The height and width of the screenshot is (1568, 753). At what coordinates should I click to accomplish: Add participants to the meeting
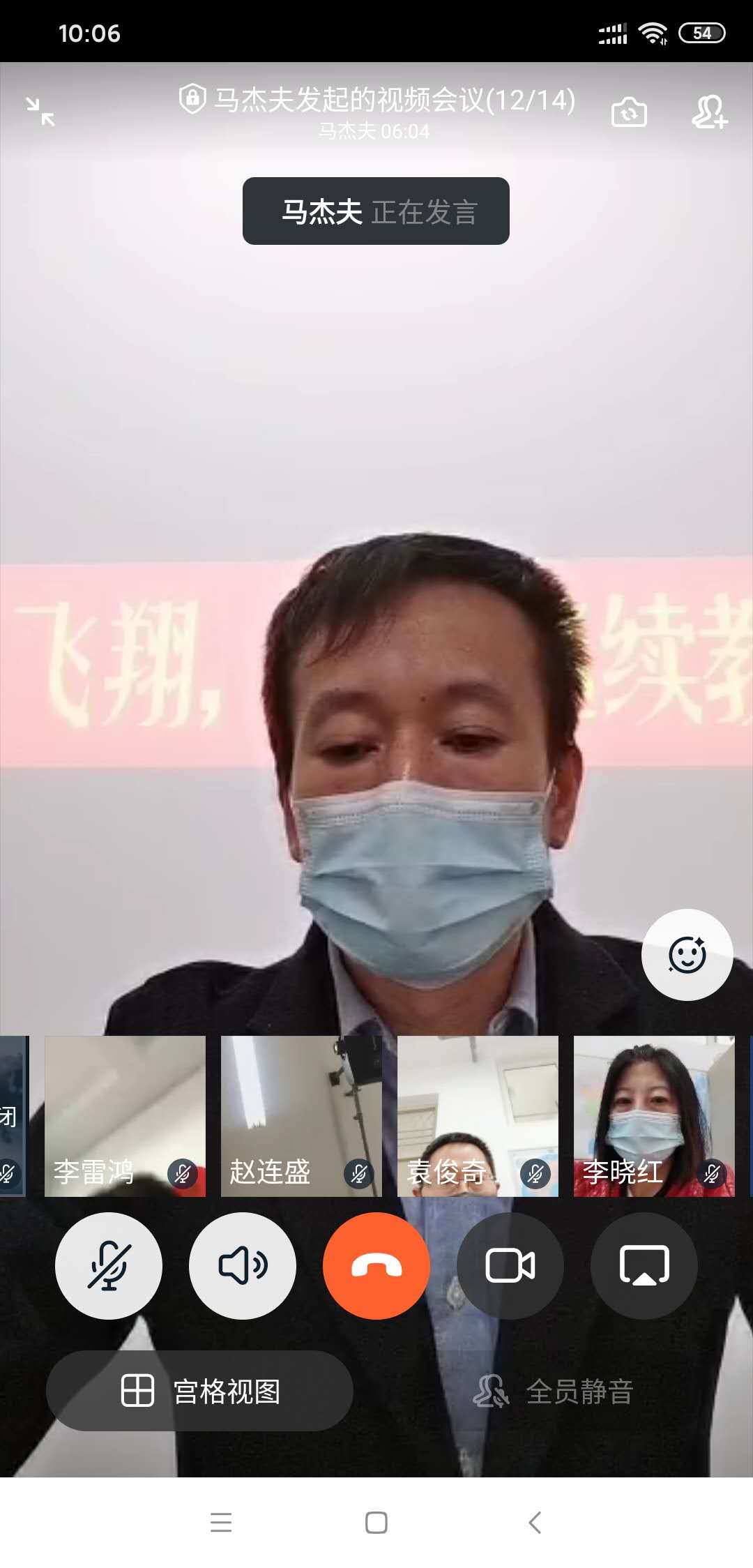pyautogui.click(x=709, y=112)
